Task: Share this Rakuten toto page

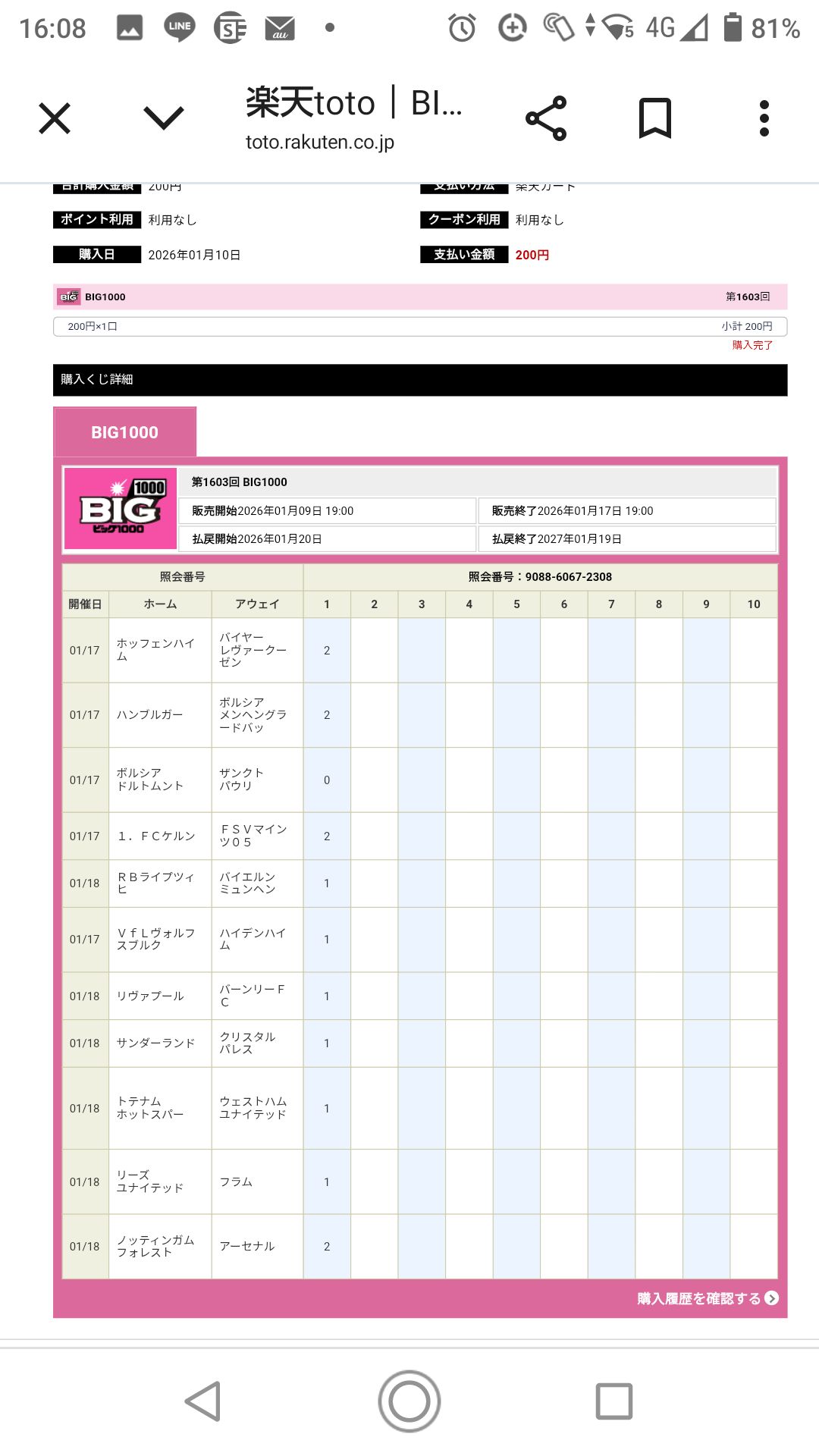Action: pyautogui.click(x=546, y=118)
